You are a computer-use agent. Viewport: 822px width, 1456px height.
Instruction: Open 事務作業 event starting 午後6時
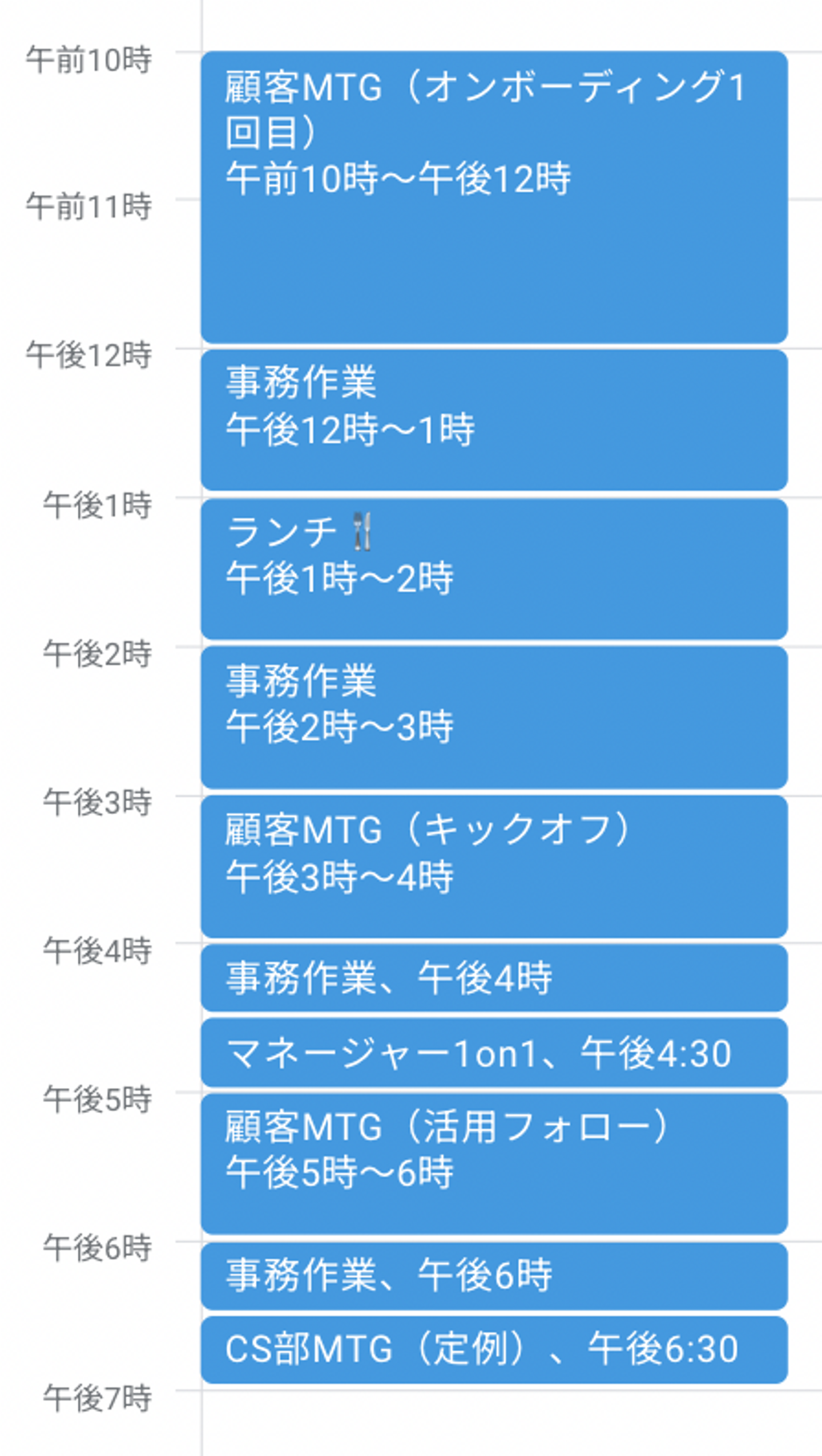tap(494, 1276)
